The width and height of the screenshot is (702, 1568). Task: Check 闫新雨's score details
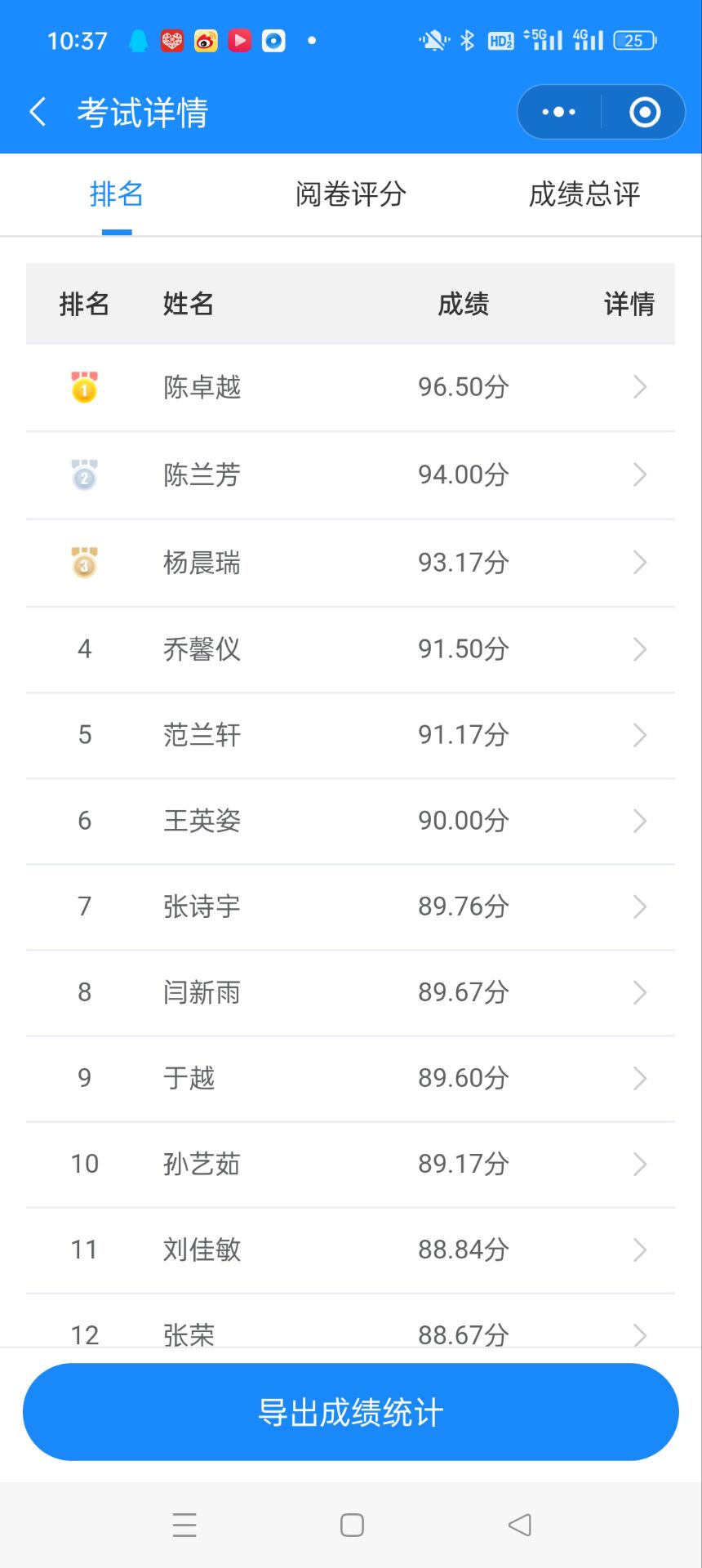tap(639, 992)
